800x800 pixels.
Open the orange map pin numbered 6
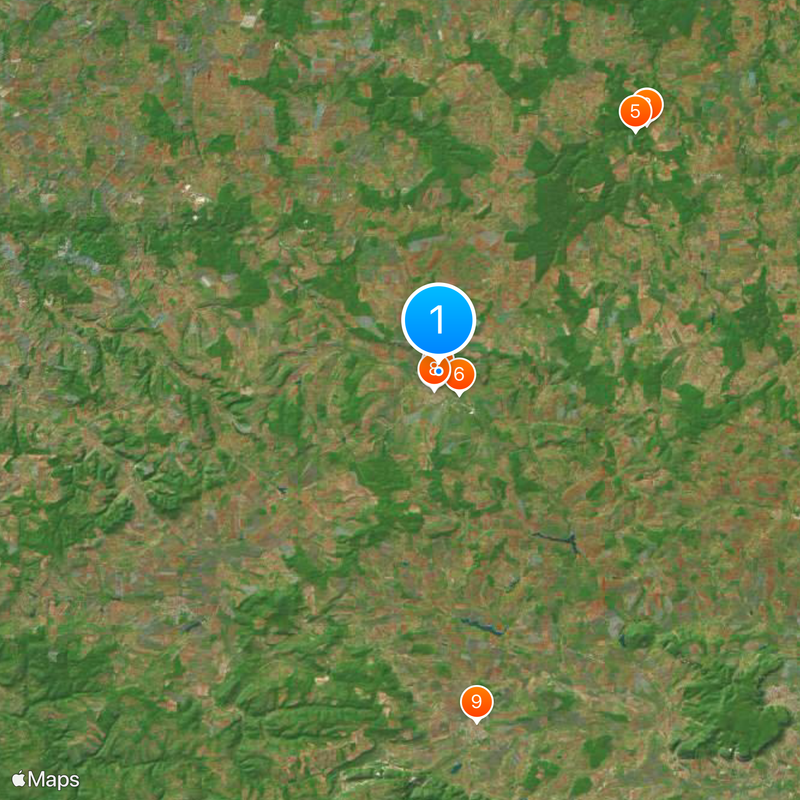click(x=460, y=376)
